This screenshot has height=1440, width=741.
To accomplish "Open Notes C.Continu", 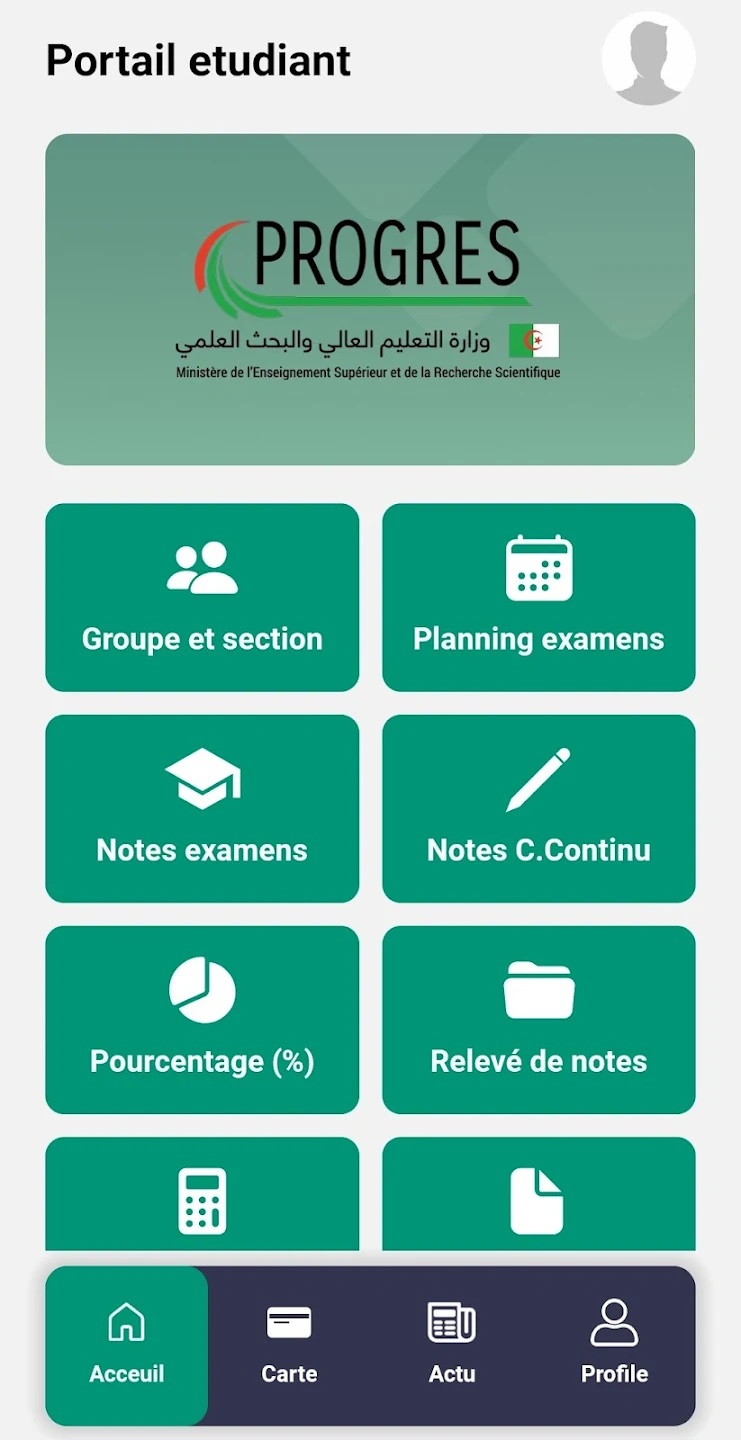I will [538, 808].
